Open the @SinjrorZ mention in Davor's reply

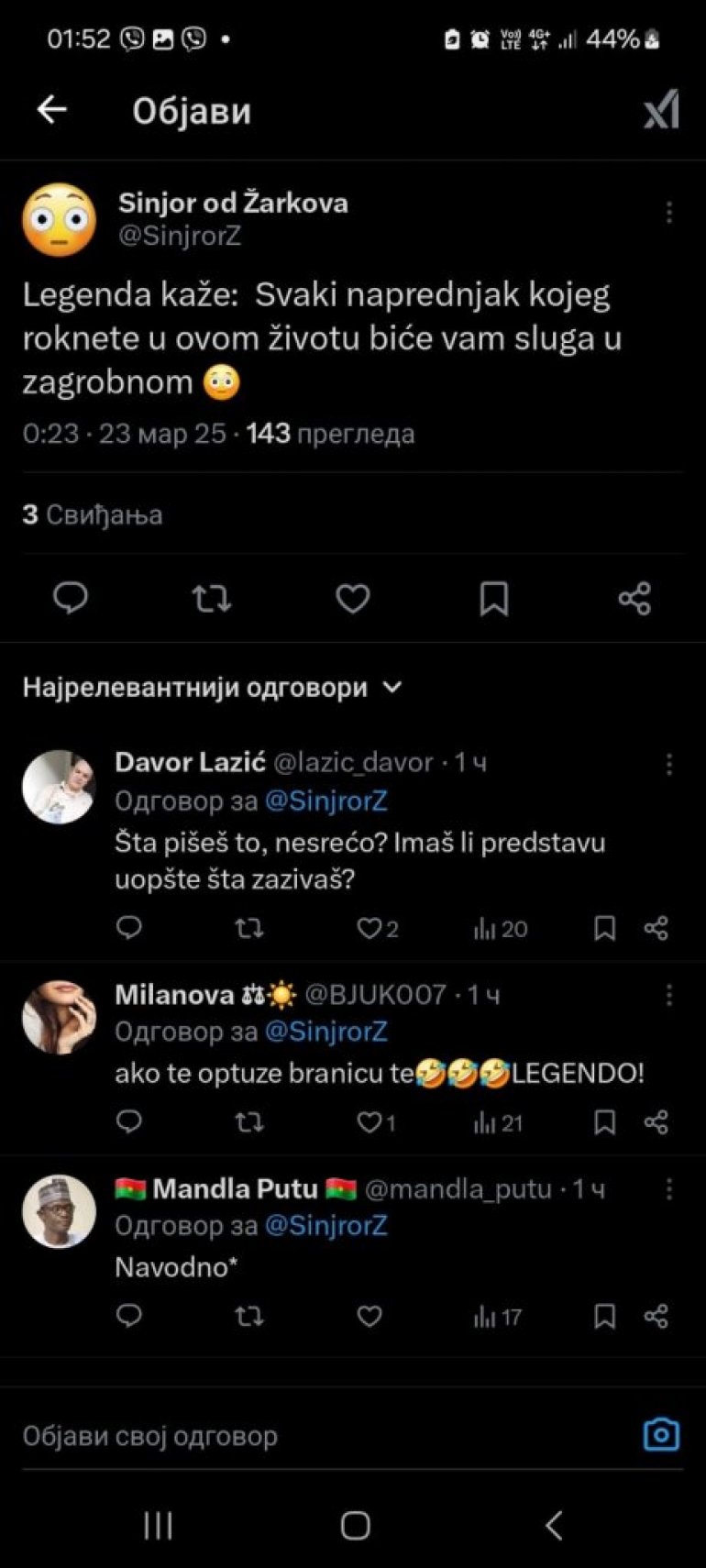pos(325,801)
